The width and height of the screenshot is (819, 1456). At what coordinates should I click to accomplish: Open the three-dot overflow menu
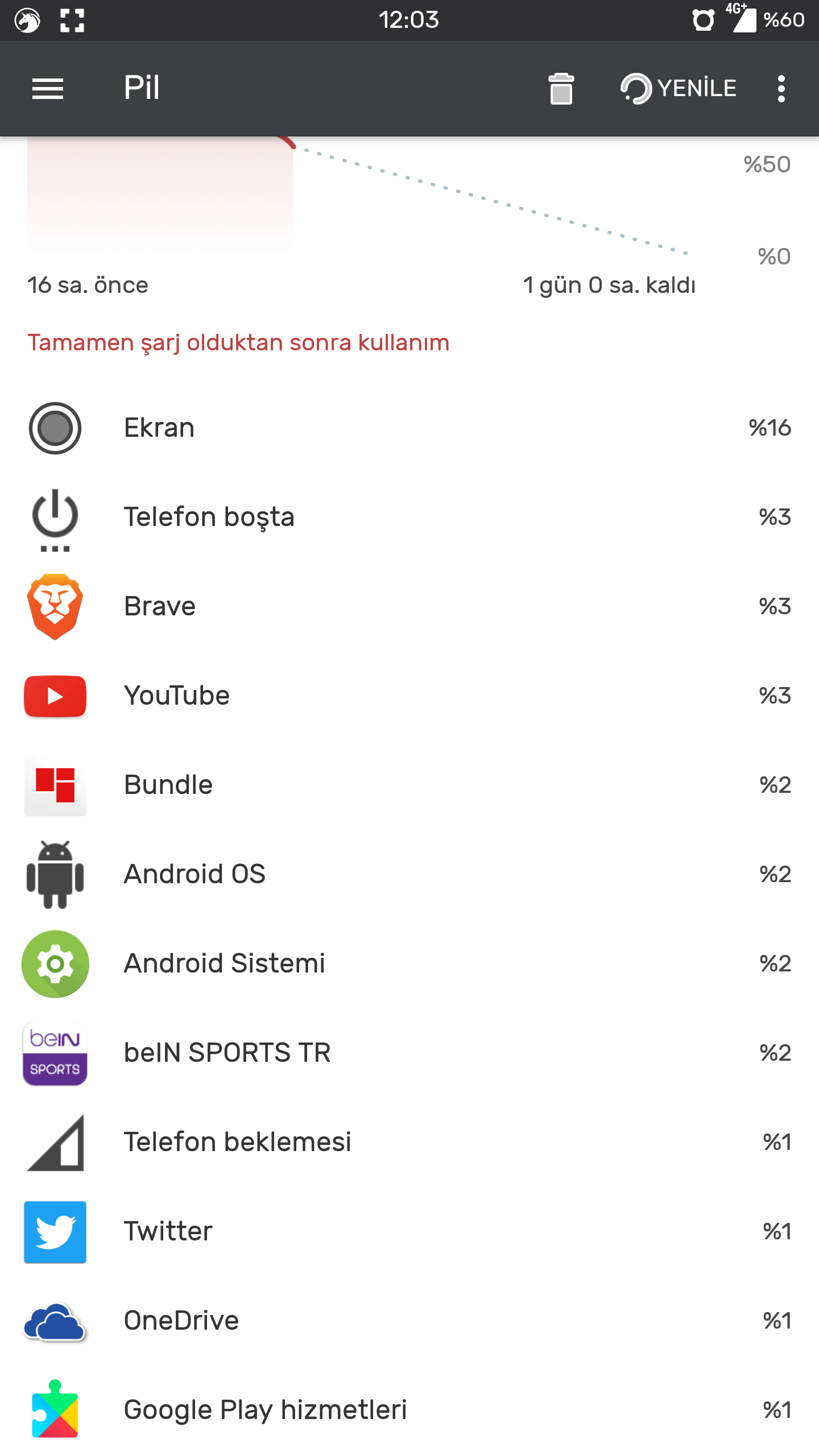coord(781,89)
